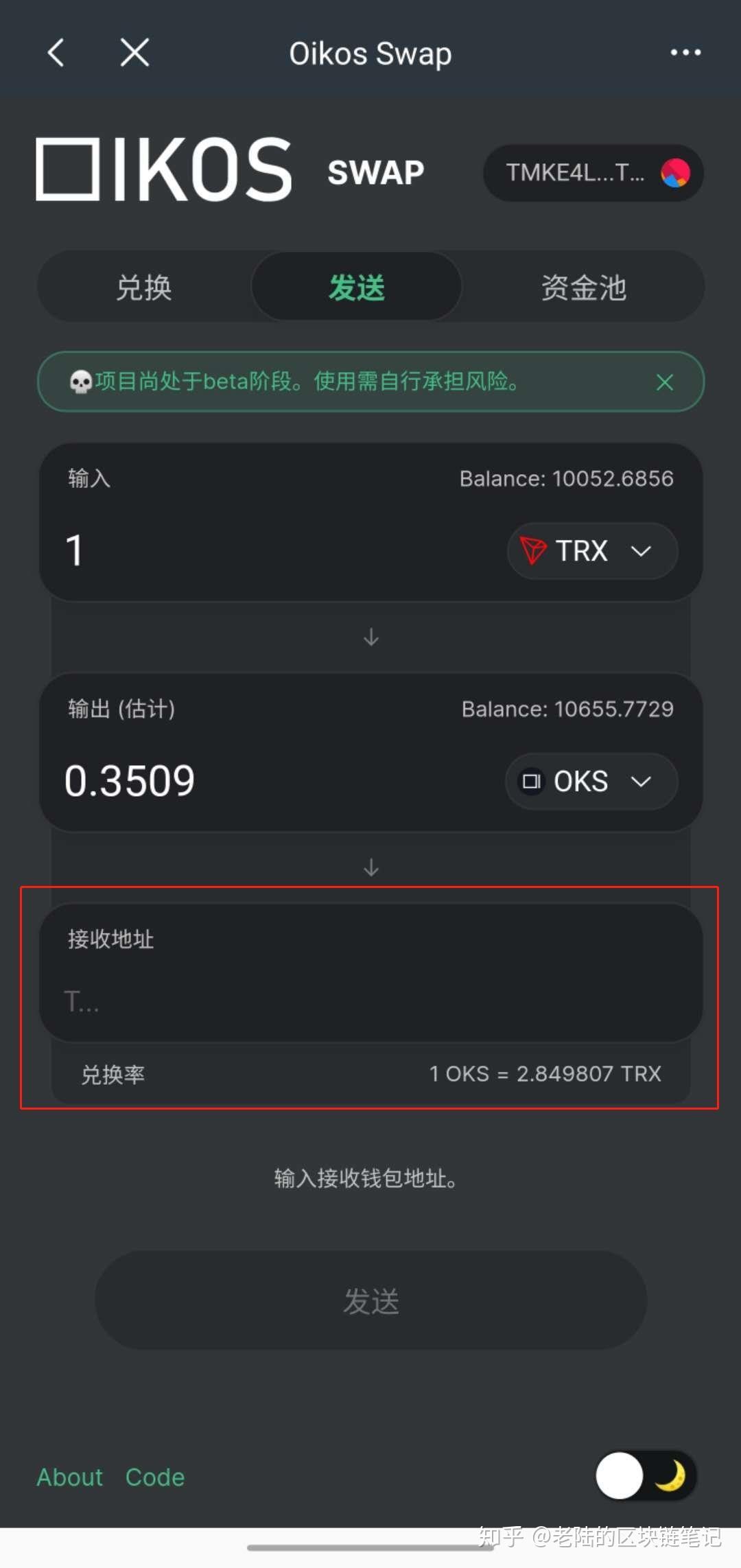
Task: Tap the 接收地址 address field
Action: [x=370, y=1002]
